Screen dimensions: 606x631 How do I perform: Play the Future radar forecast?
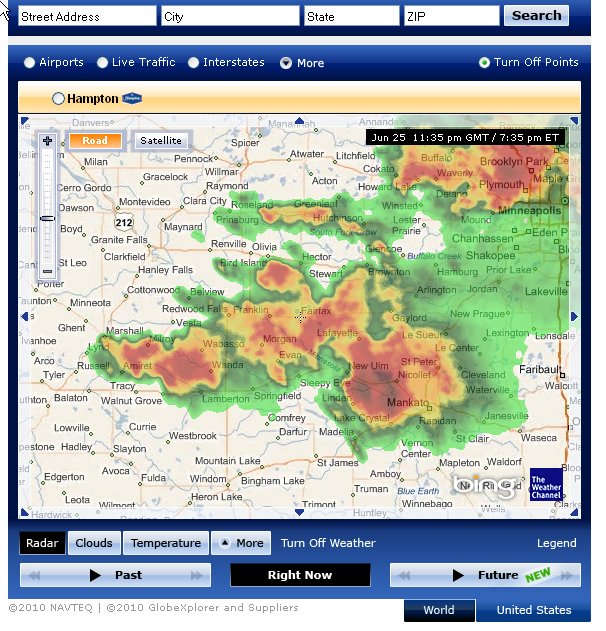click(485, 575)
